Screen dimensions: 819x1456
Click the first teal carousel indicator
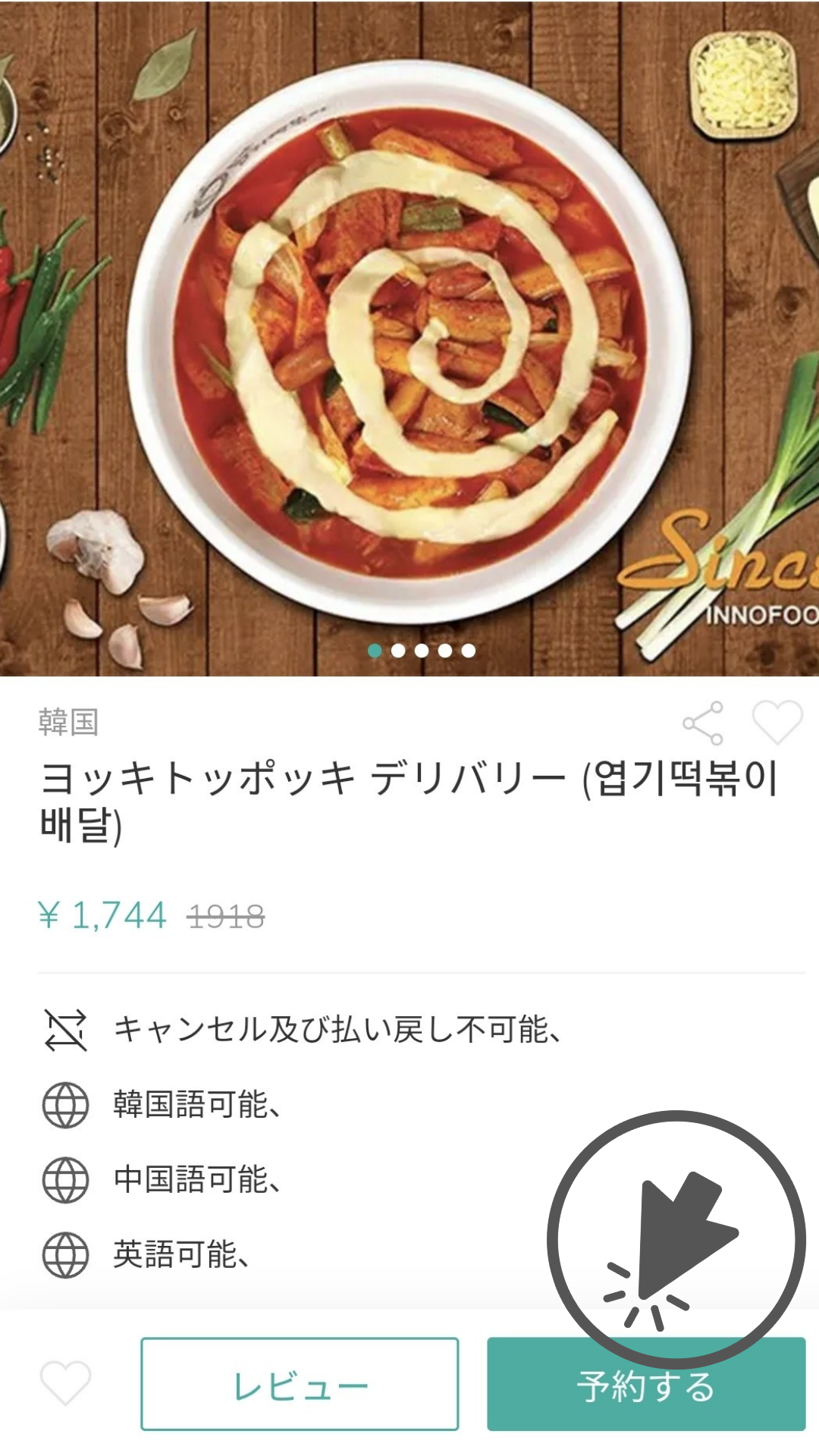point(375,651)
